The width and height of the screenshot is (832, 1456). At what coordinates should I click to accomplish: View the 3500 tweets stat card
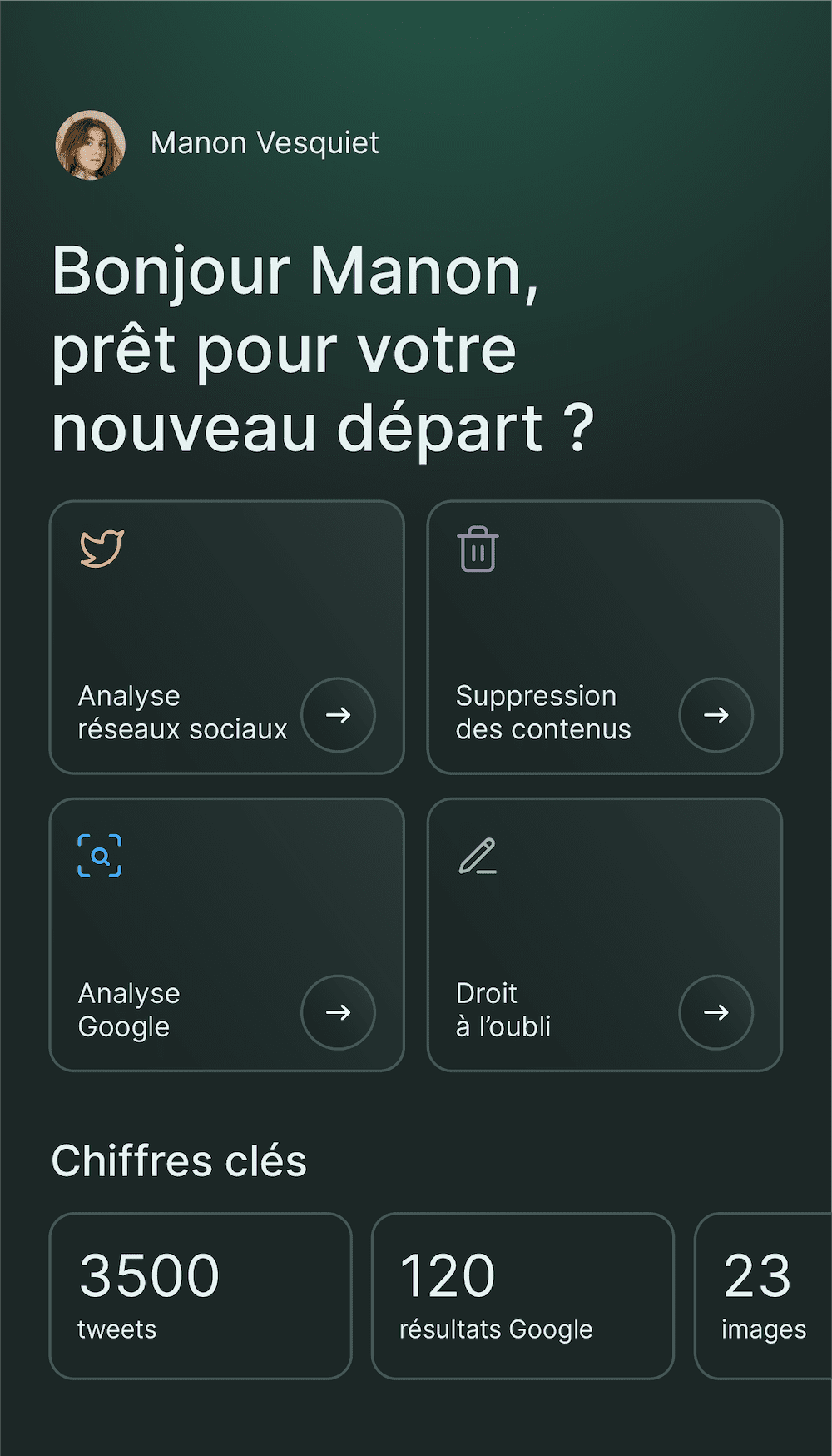(x=201, y=1296)
